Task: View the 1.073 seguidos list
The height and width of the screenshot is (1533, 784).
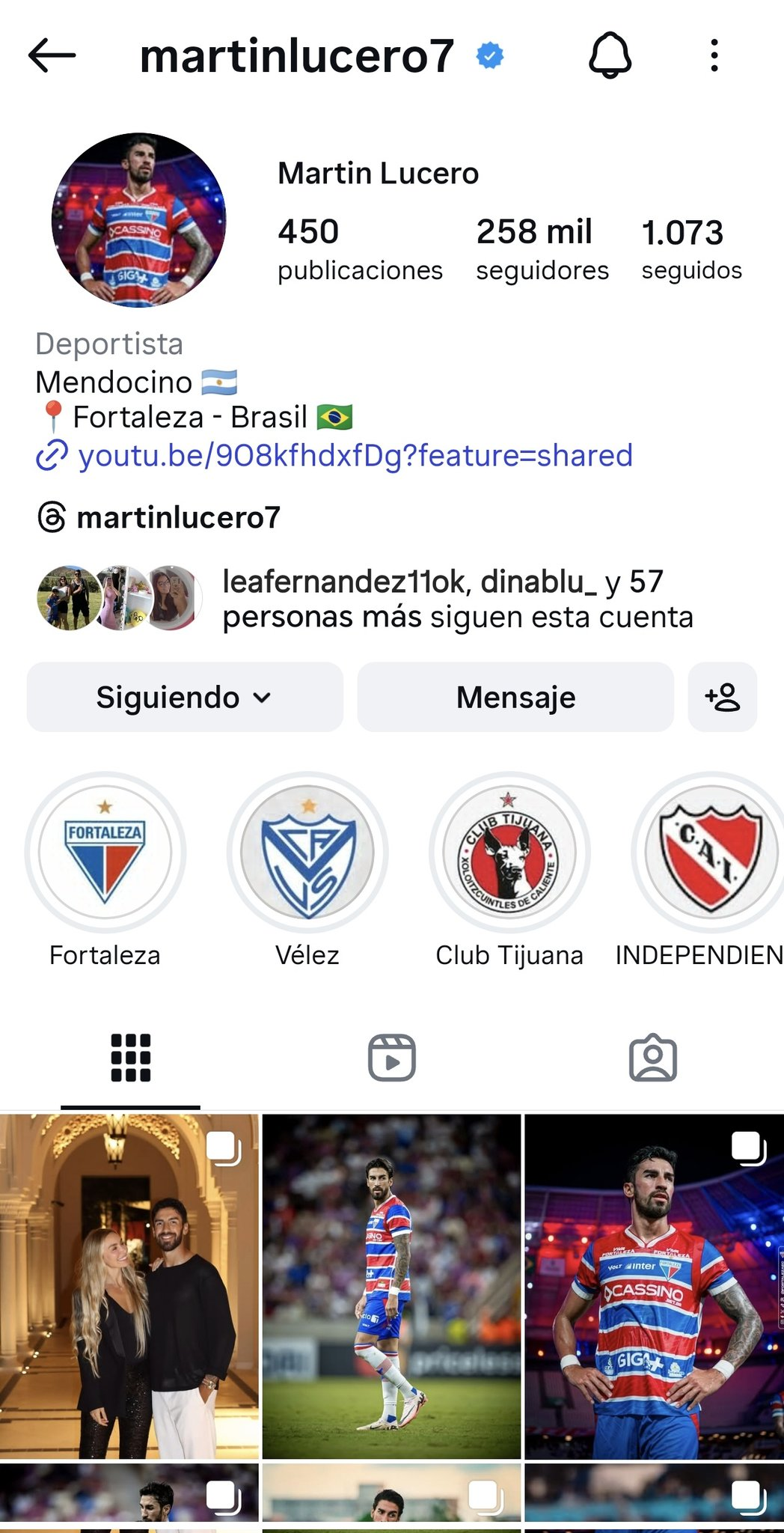Action: (x=690, y=249)
